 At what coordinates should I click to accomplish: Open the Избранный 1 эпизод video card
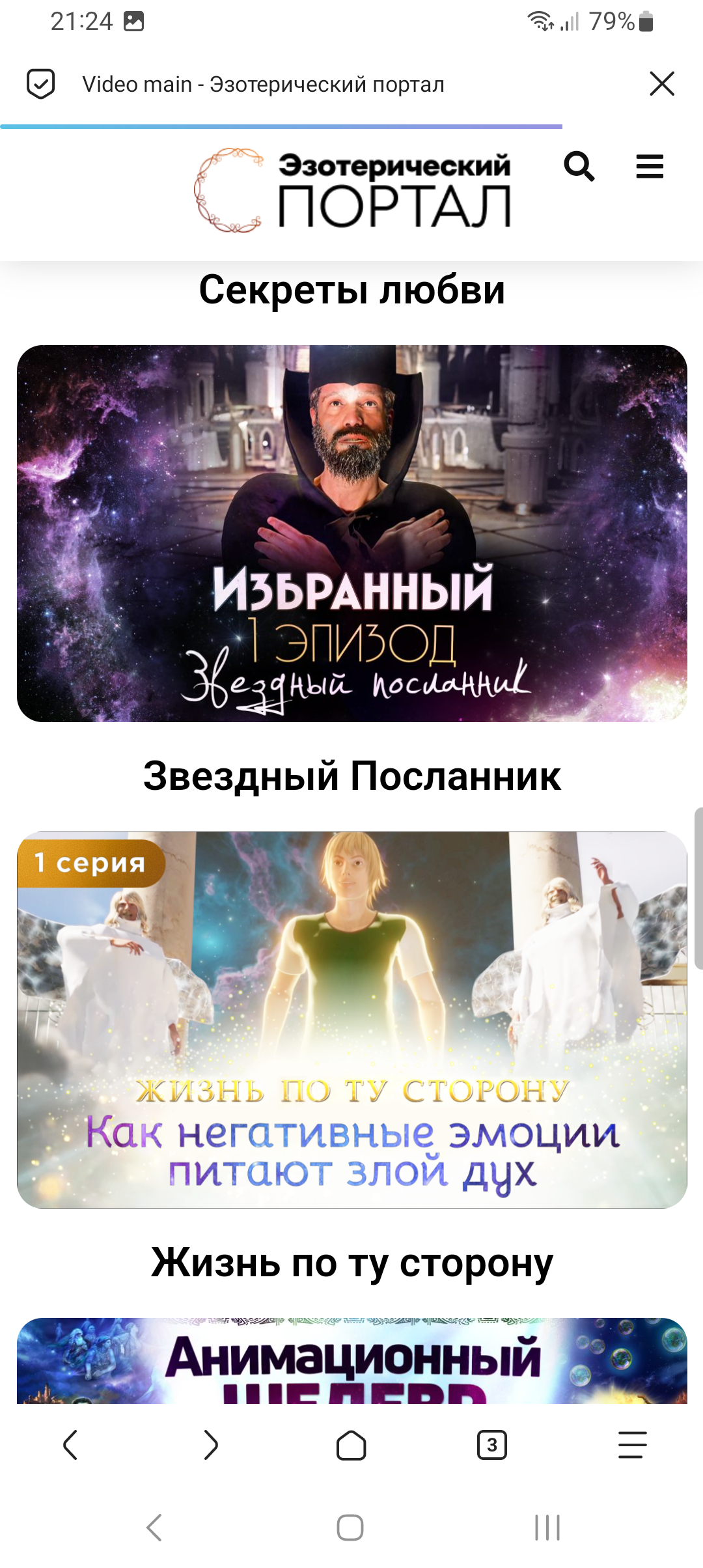[x=352, y=533]
